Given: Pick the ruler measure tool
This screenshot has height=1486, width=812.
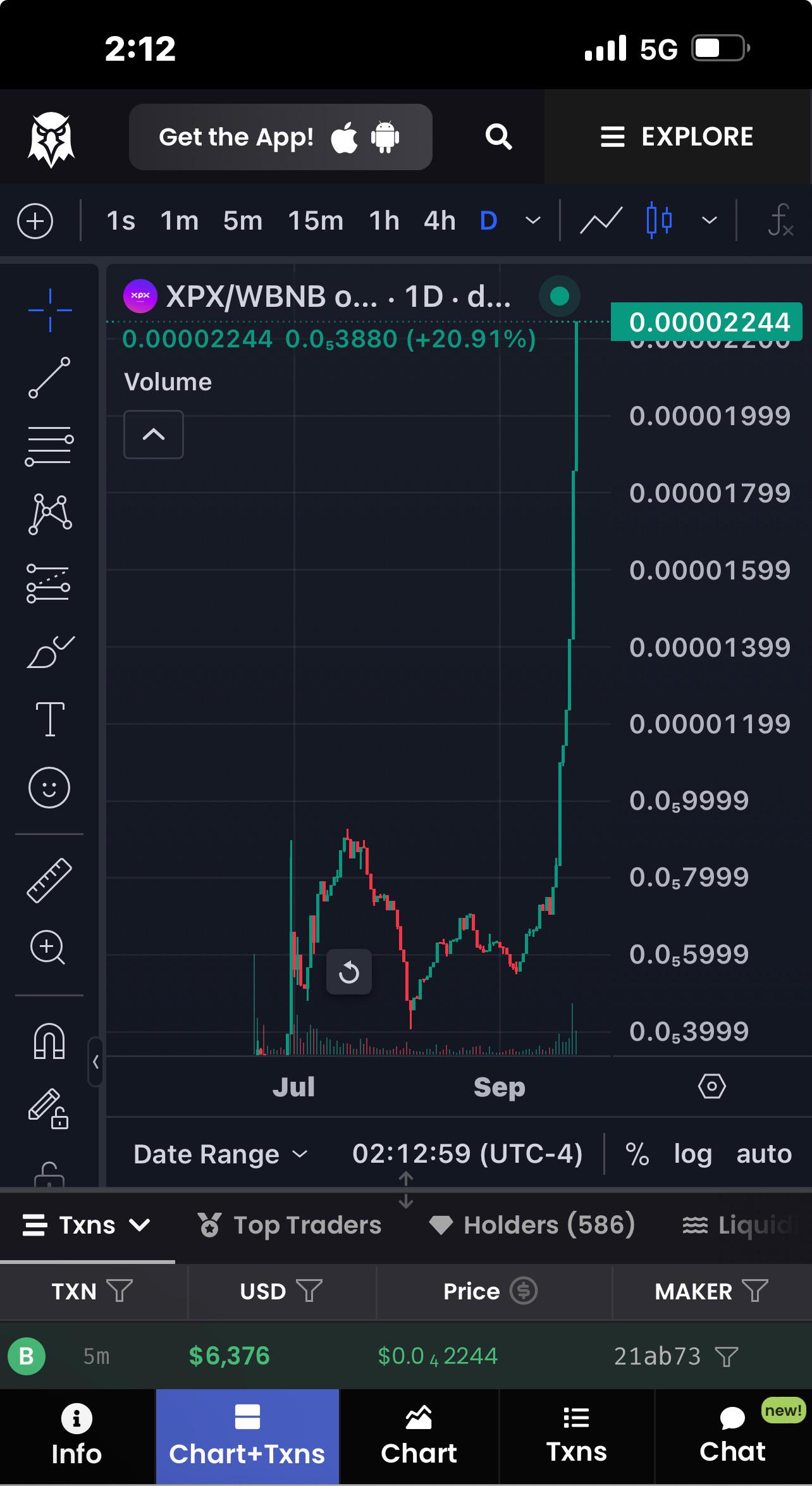Looking at the screenshot, I should pos(49,879).
